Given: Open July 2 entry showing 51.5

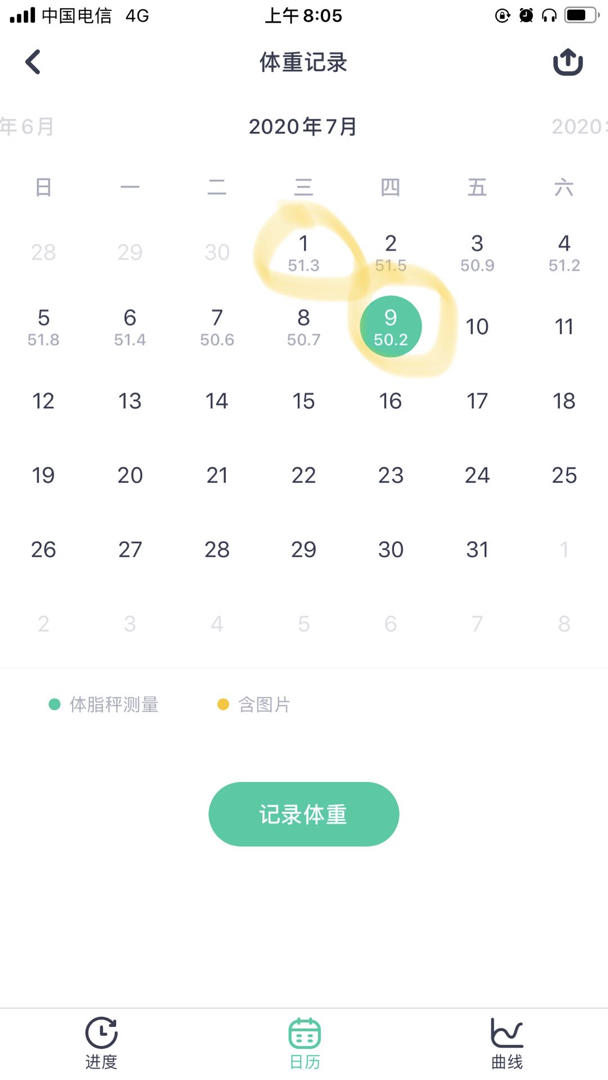Looking at the screenshot, I should click(390, 252).
